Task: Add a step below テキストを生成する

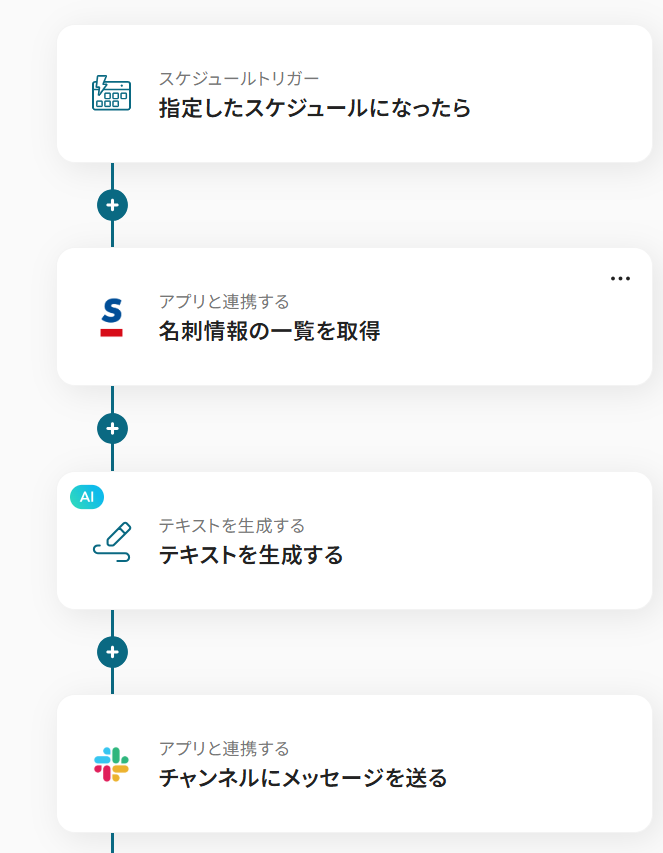Action: (x=112, y=652)
